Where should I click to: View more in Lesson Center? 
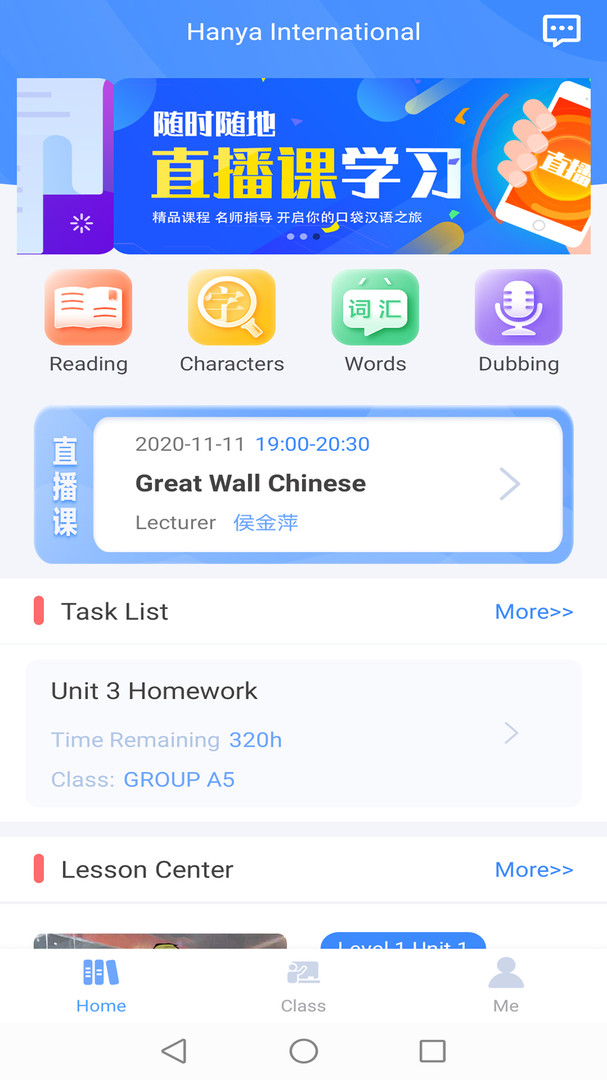point(534,869)
